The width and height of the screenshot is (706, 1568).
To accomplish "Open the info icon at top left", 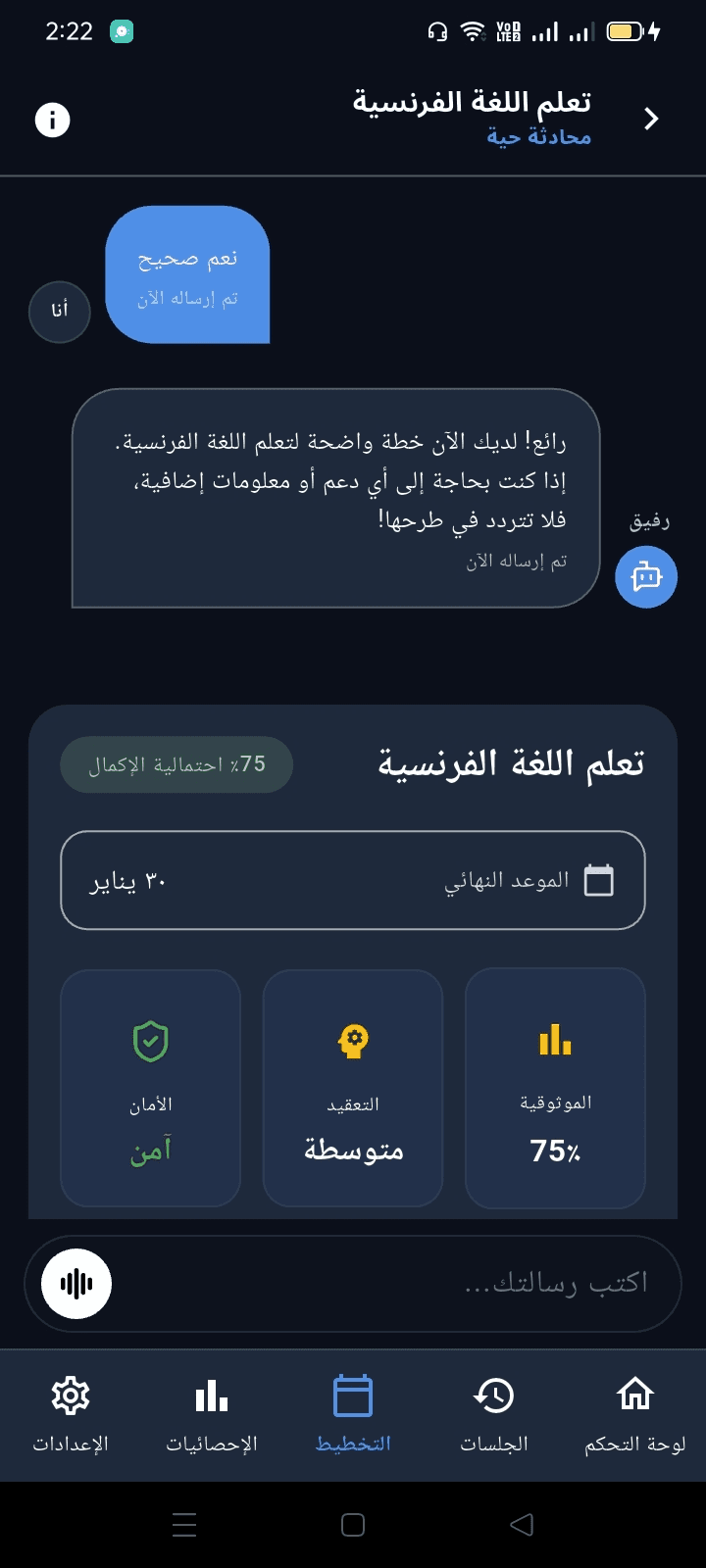I will click(53, 120).
